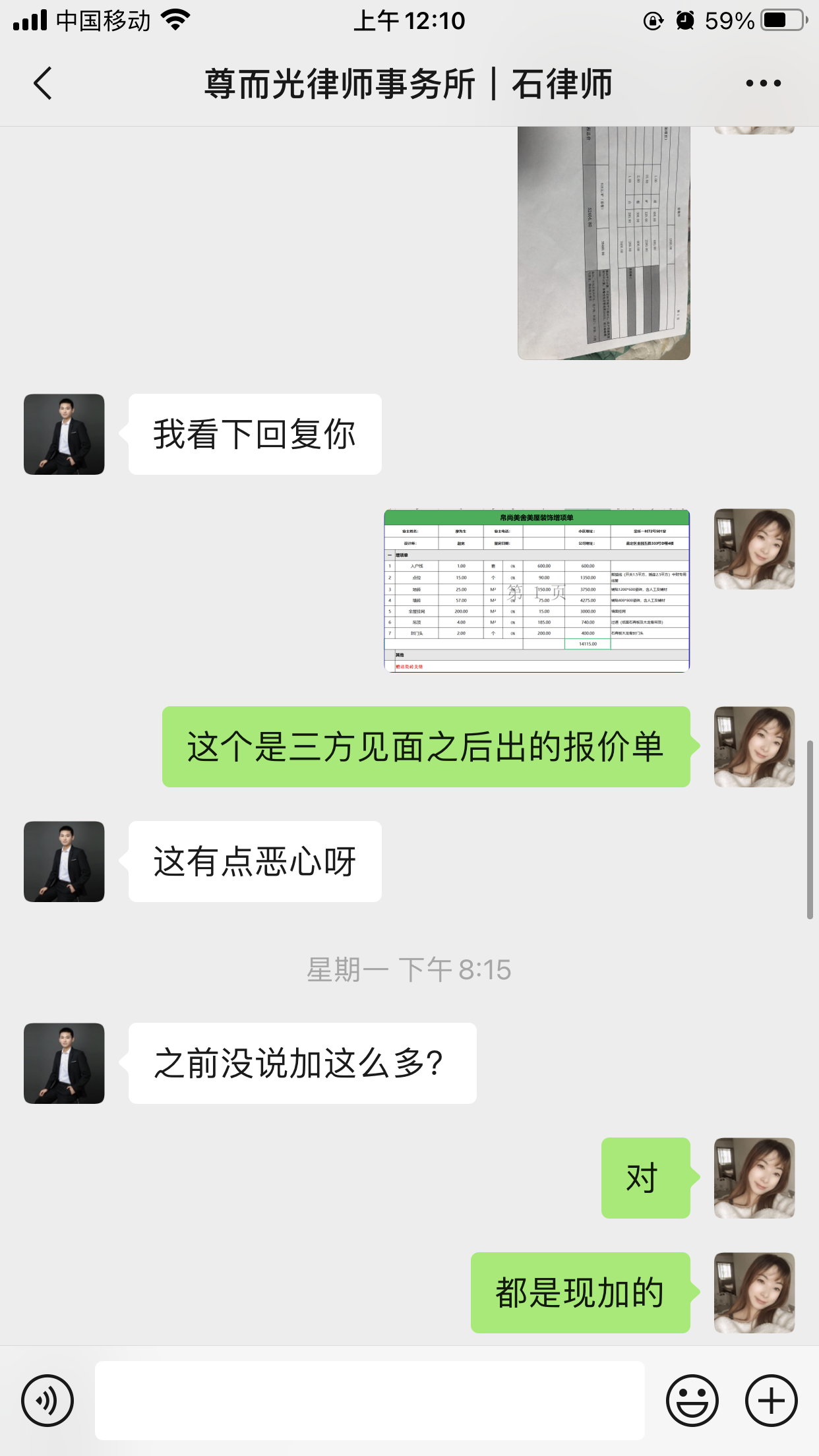Go back from the chat
The width and height of the screenshot is (819, 1456).
43,84
